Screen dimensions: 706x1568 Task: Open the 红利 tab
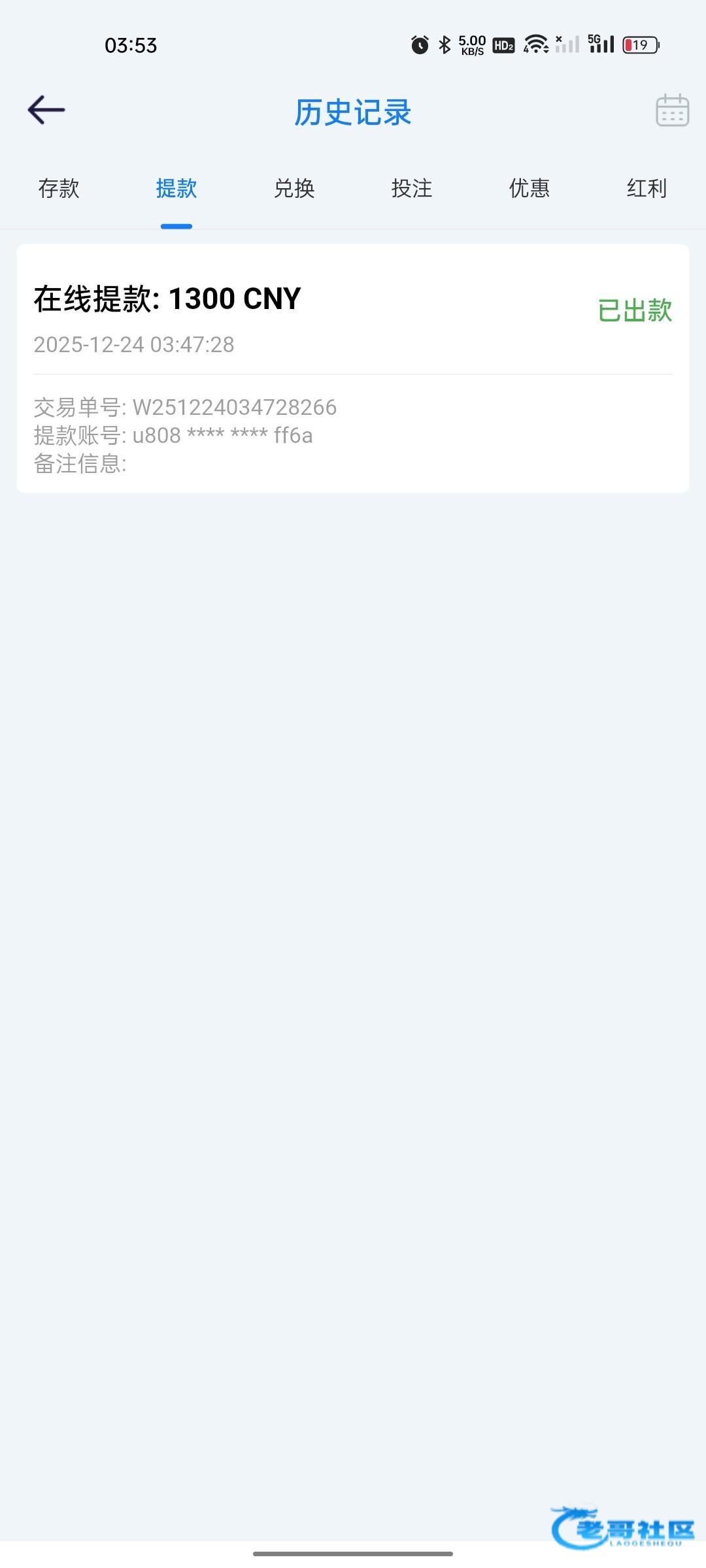647,188
